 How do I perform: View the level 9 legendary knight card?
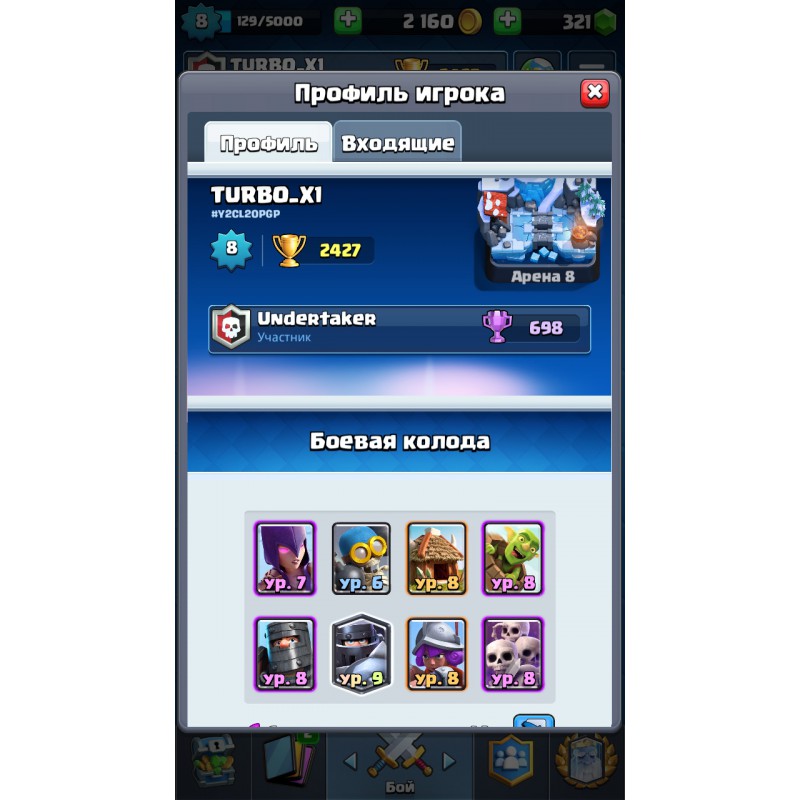[x=361, y=653]
